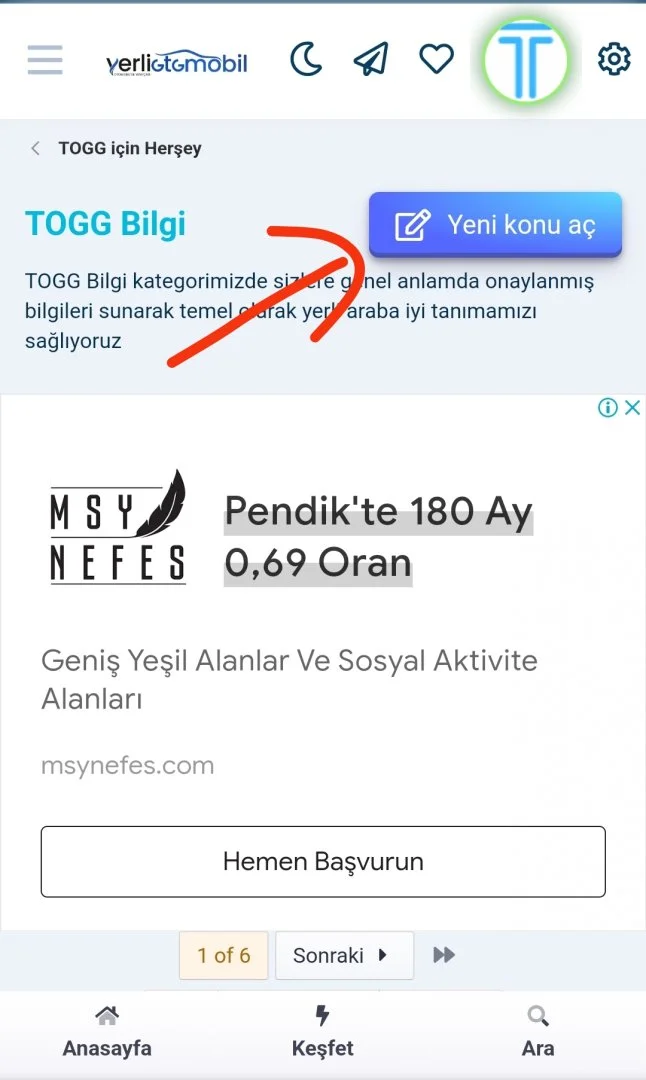Open the 1 of 6 page selector
This screenshot has width=646, height=1080.
pyautogui.click(x=224, y=955)
